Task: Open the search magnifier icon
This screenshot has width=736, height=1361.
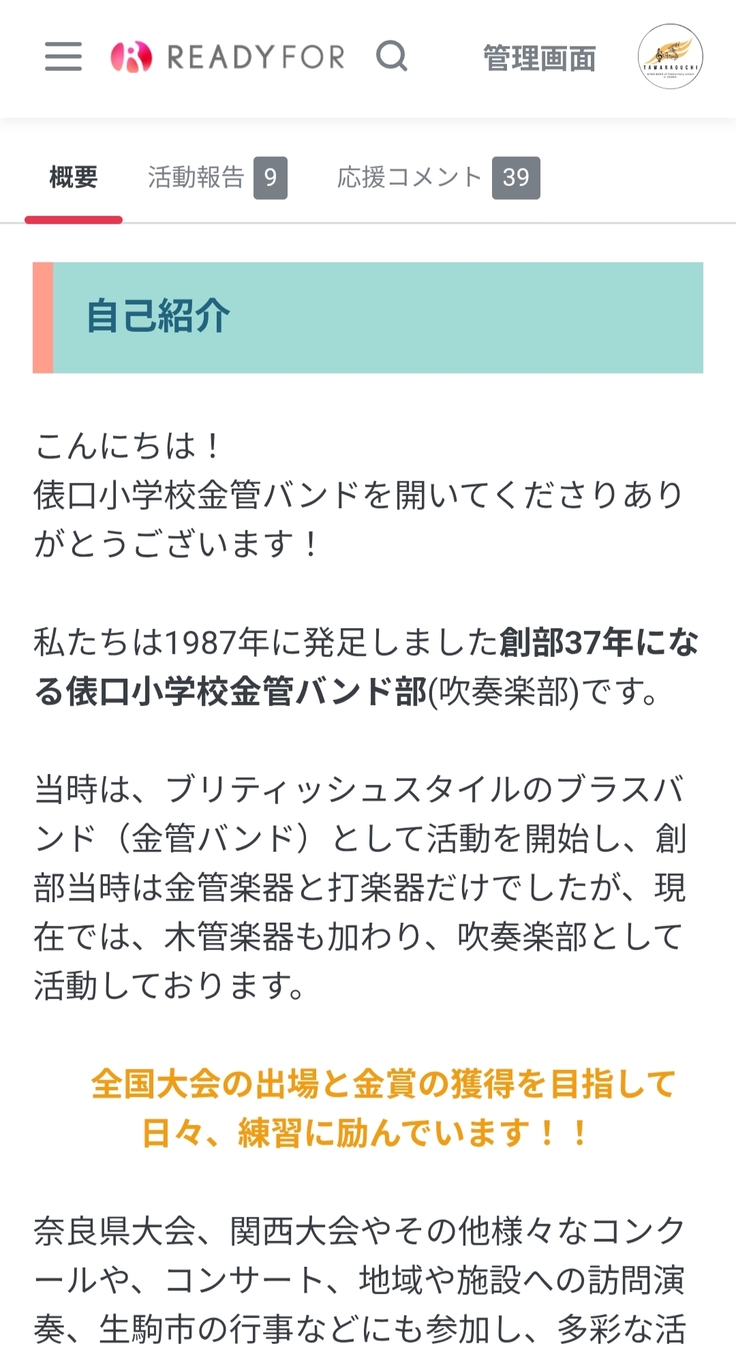Action: tap(392, 57)
